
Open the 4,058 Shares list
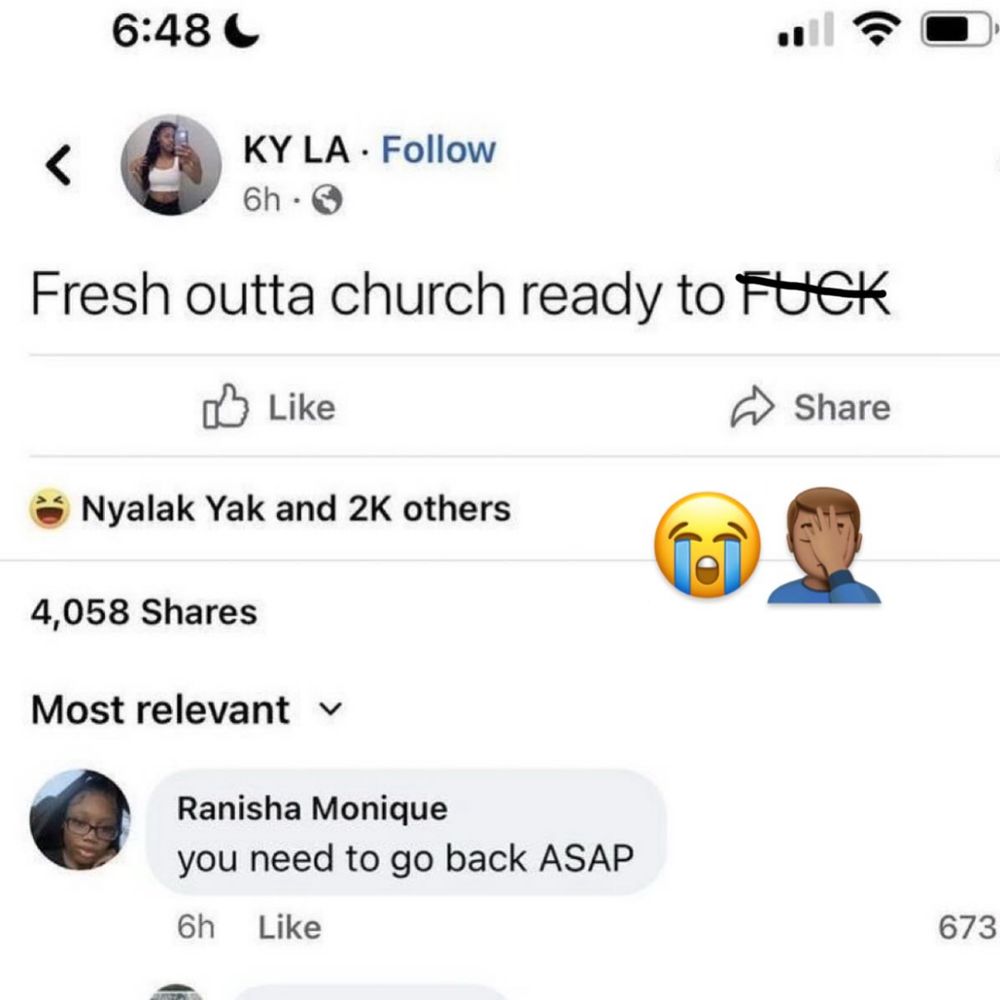144,612
